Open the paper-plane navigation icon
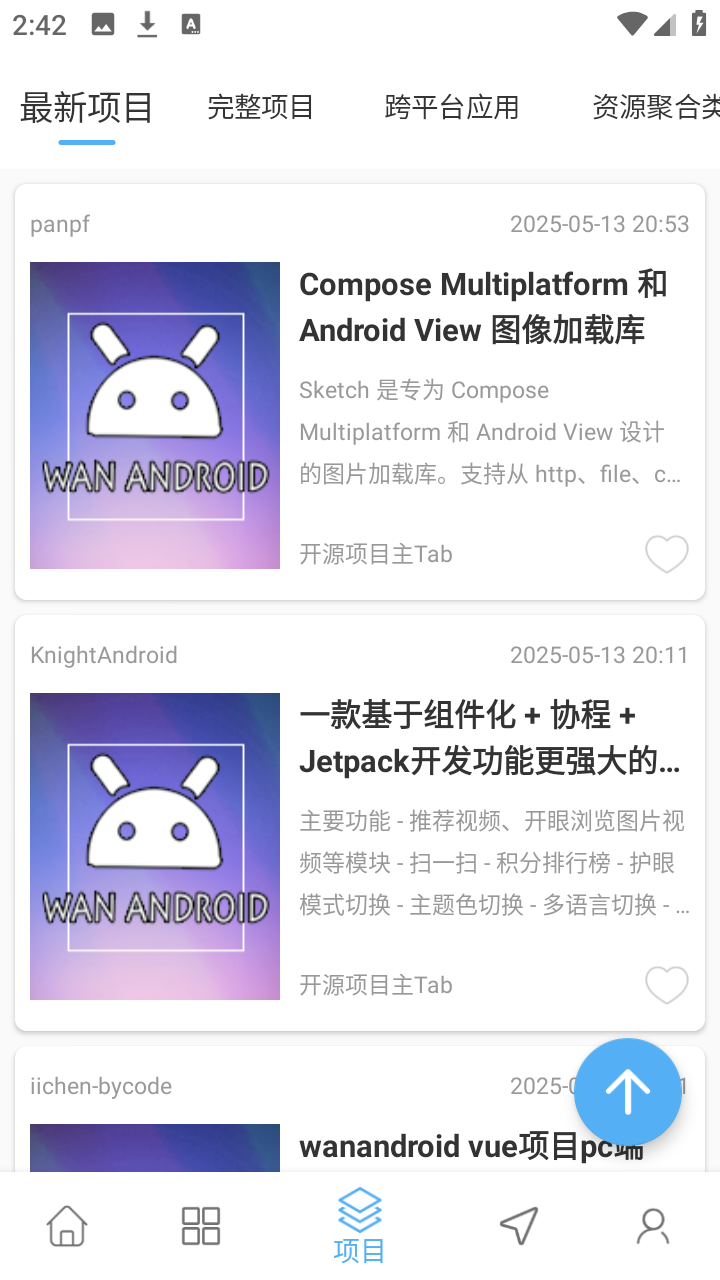This screenshot has height=1280, width=720. (x=518, y=1224)
